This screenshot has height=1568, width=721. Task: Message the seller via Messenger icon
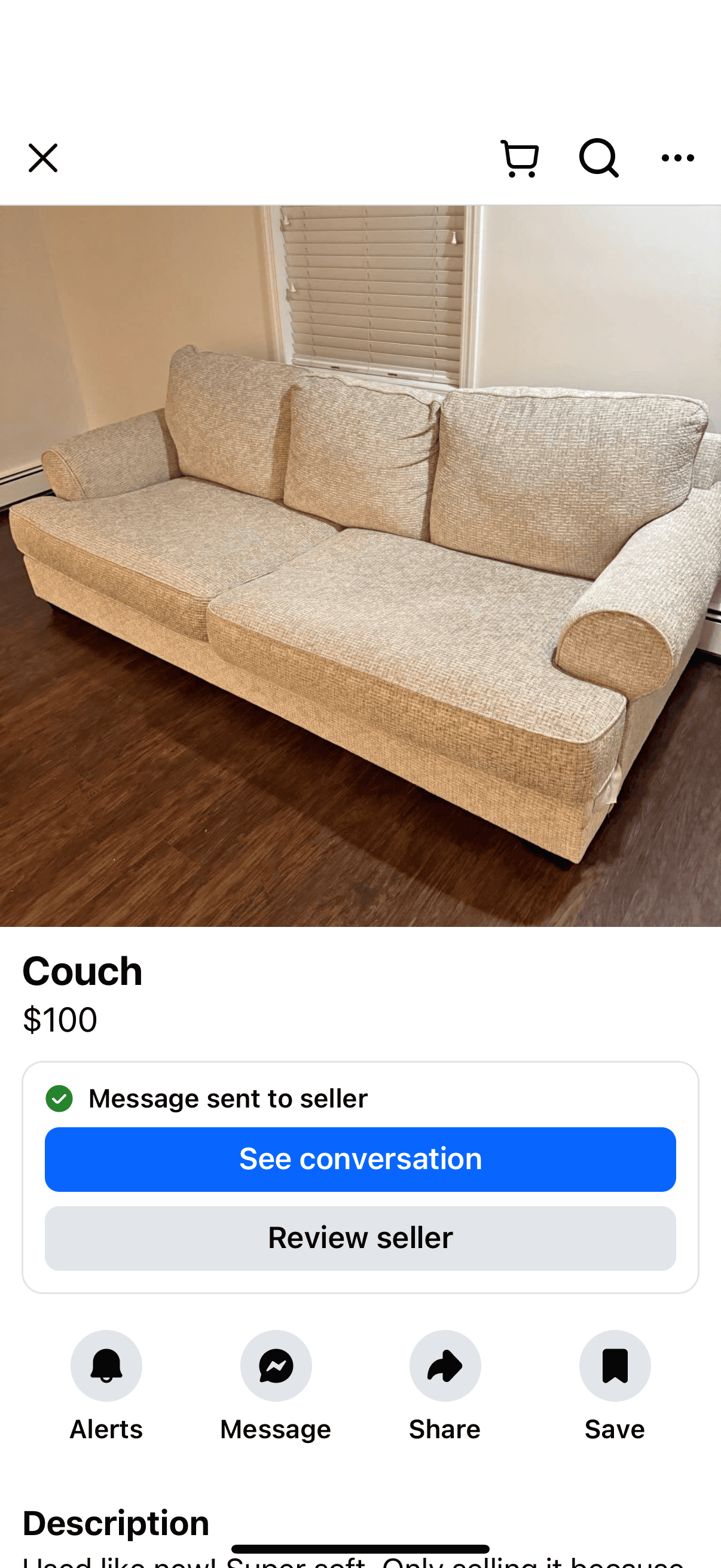click(x=276, y=1366)
